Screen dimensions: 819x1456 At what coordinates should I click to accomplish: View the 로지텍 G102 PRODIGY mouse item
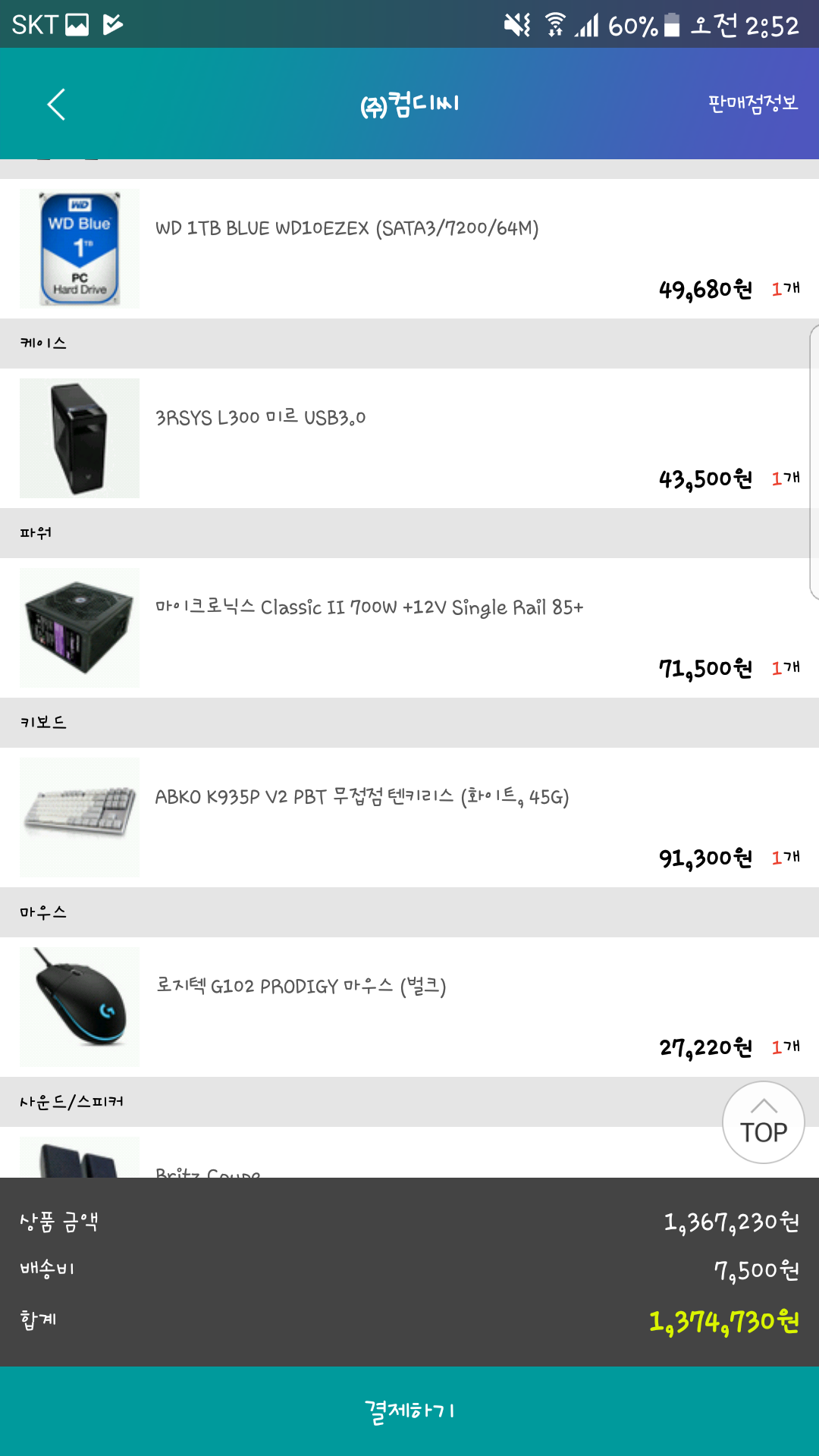pos(300,987)
